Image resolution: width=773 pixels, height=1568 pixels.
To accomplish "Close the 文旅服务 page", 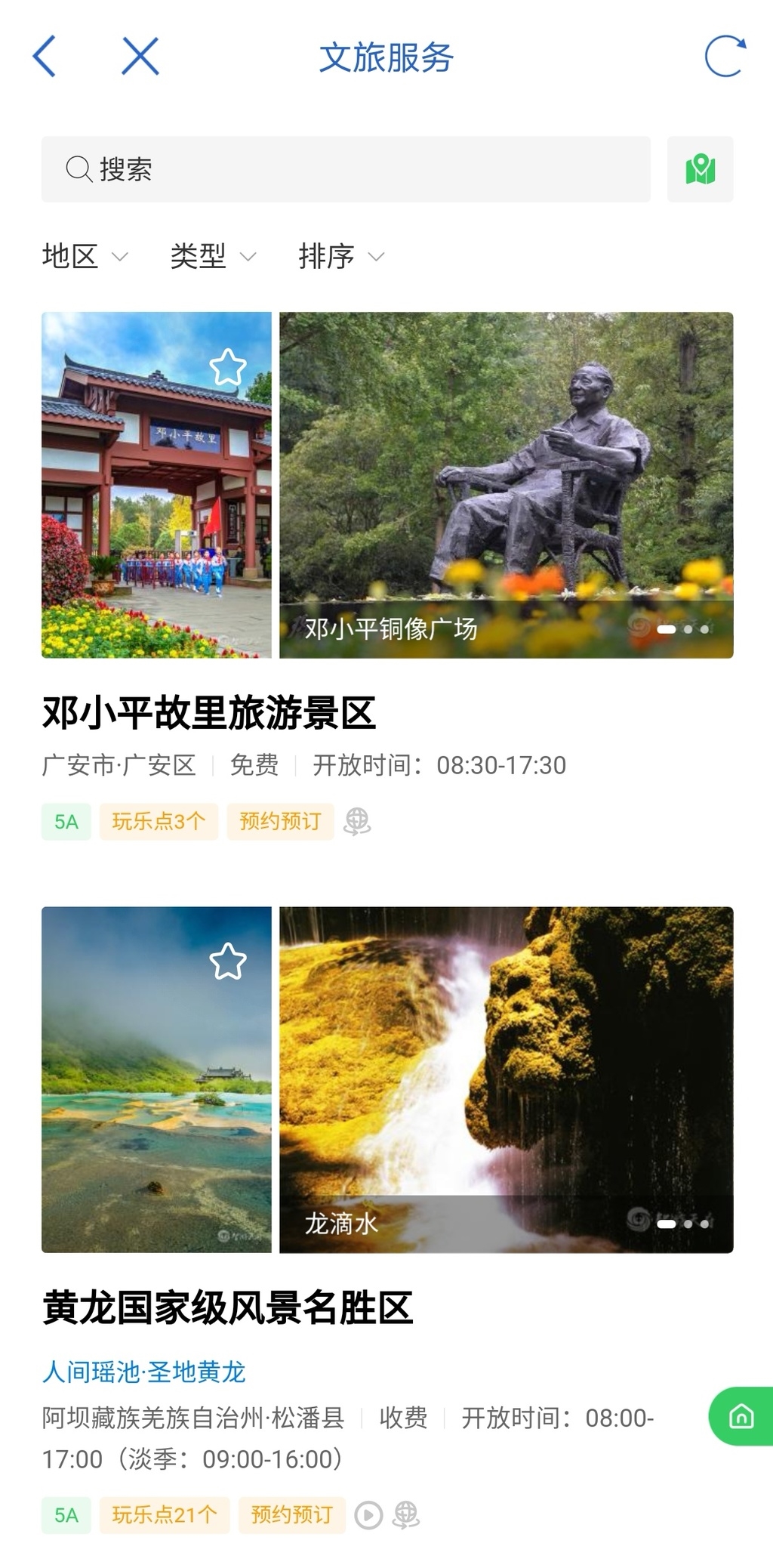I will [140, 57].
